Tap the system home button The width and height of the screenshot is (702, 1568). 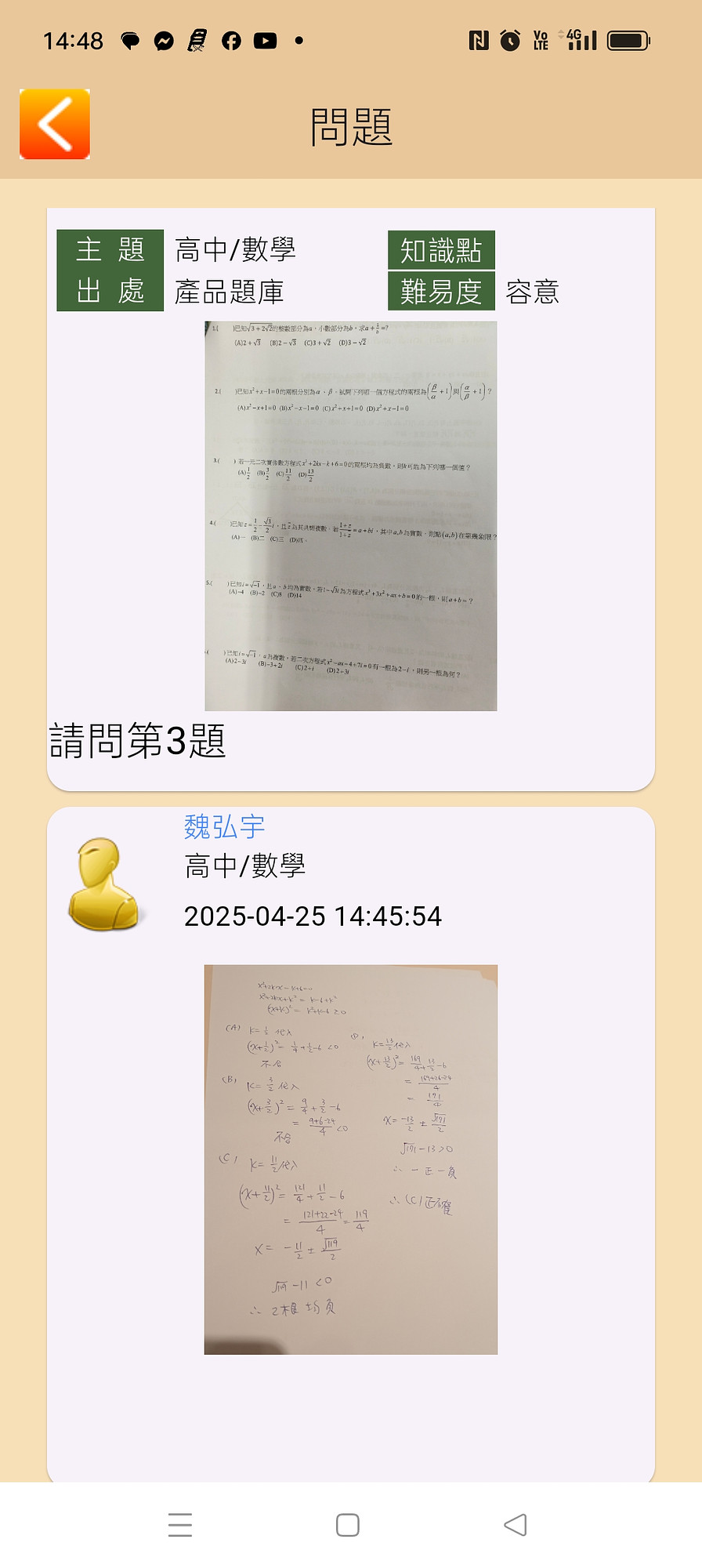click(x=347, y=1525)
